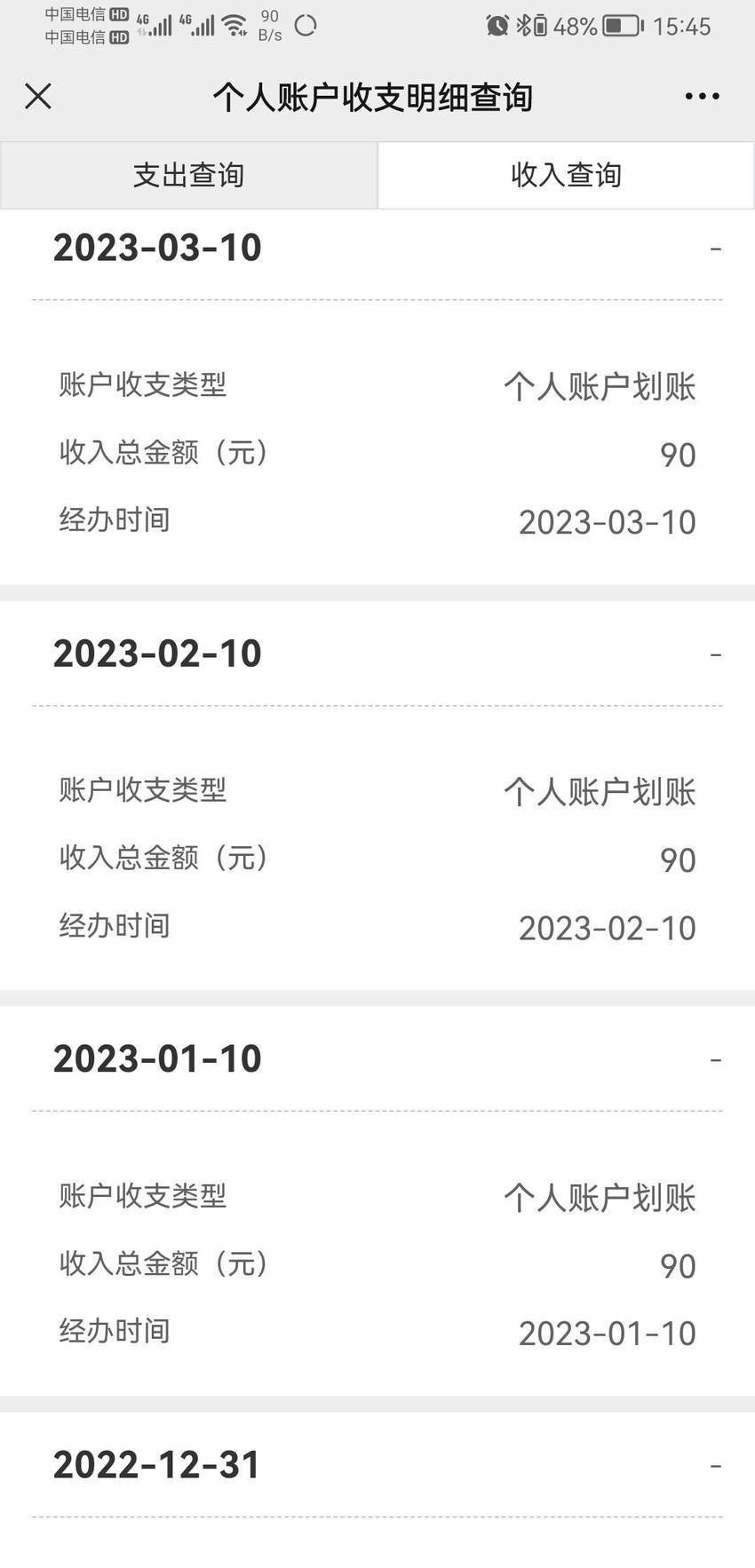
Task: Collapse the 2023-03-10 record
Action: (x=716, y=249)
